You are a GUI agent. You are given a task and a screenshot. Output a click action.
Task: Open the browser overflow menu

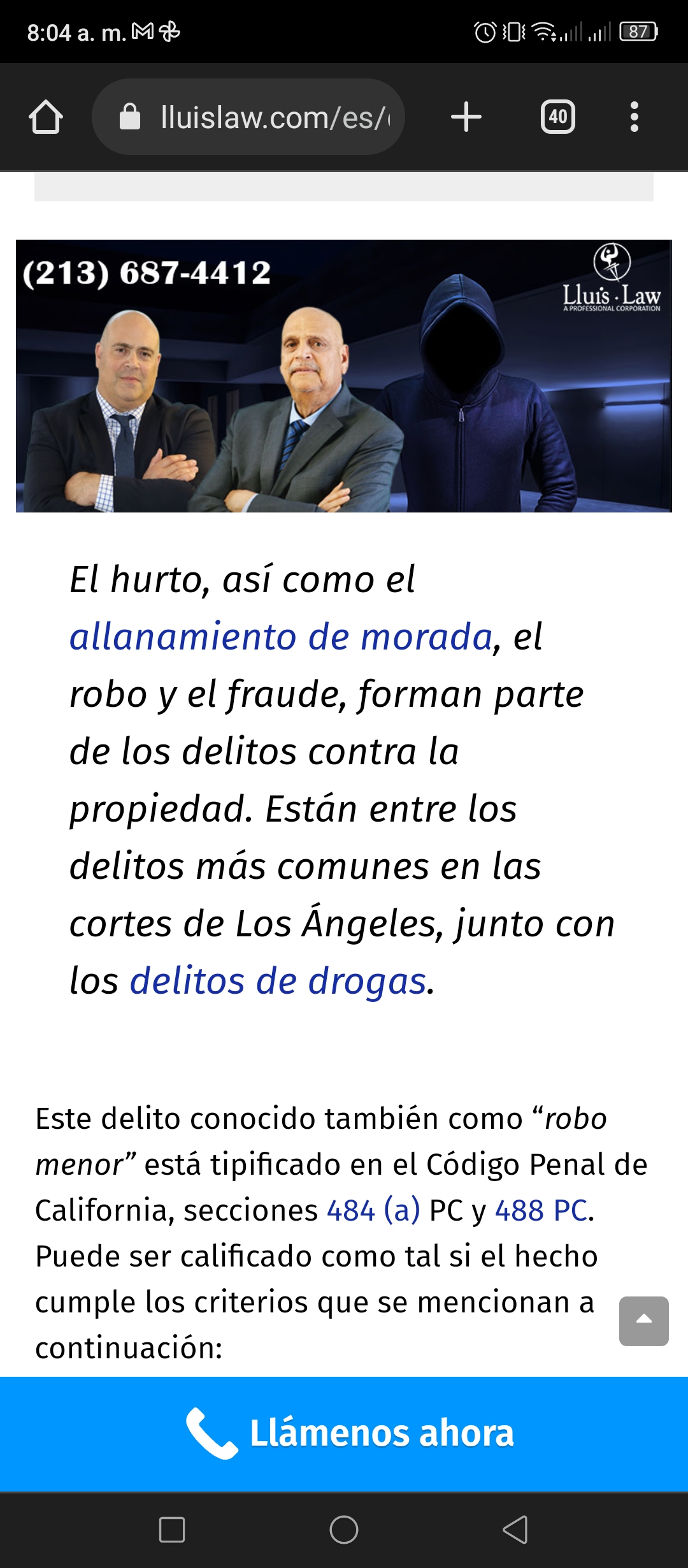[x=634, y=117]
